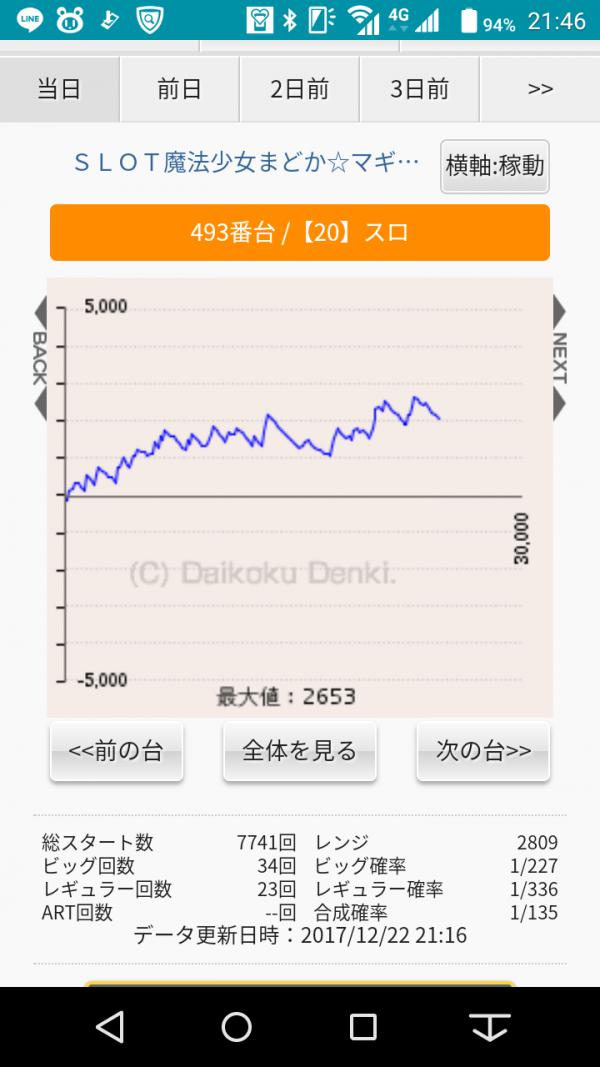Go to the home screen
This screenshot has width=600, height=1067.
(x=237, y=1027)
